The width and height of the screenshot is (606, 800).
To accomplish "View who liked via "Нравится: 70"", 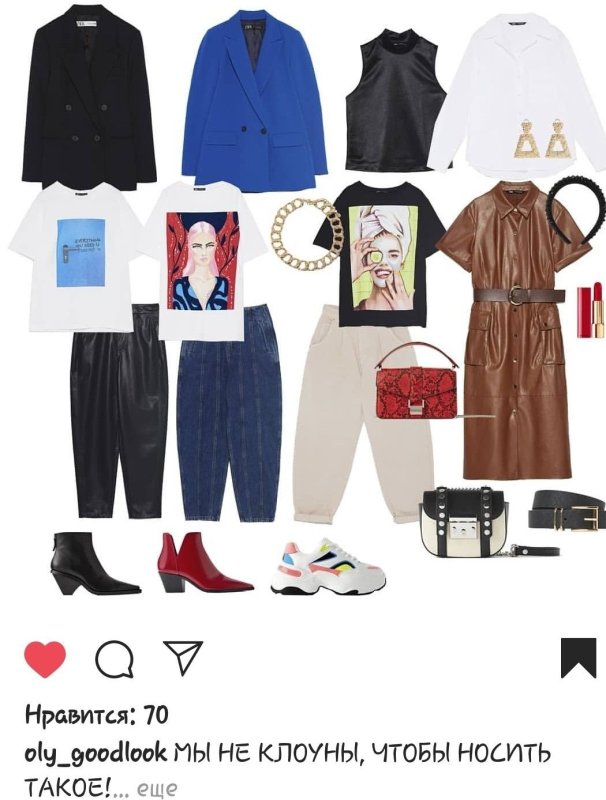I will pyautogui.click(x=97, y=715).
